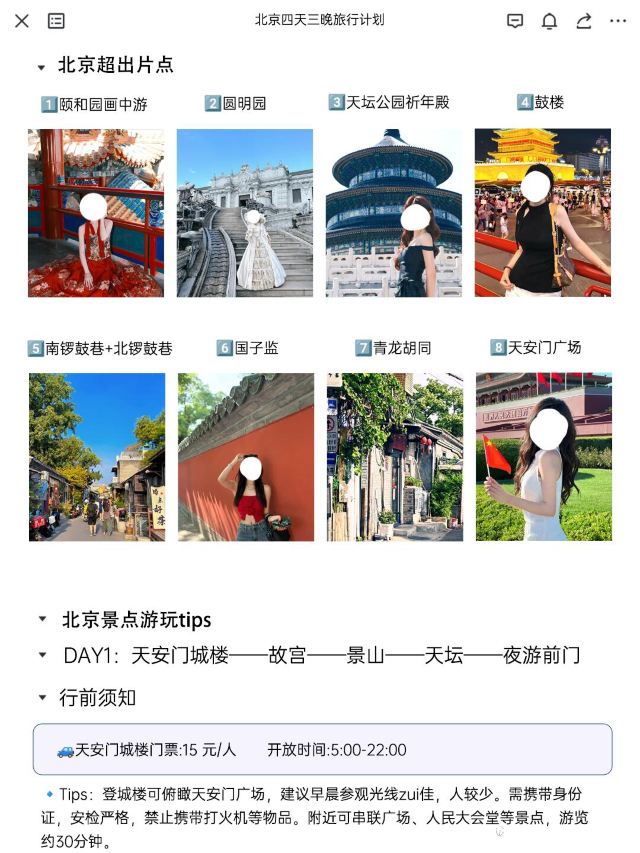Open the notifications bell
This screenshot has width=640, height=853.
tap(549, 21)
